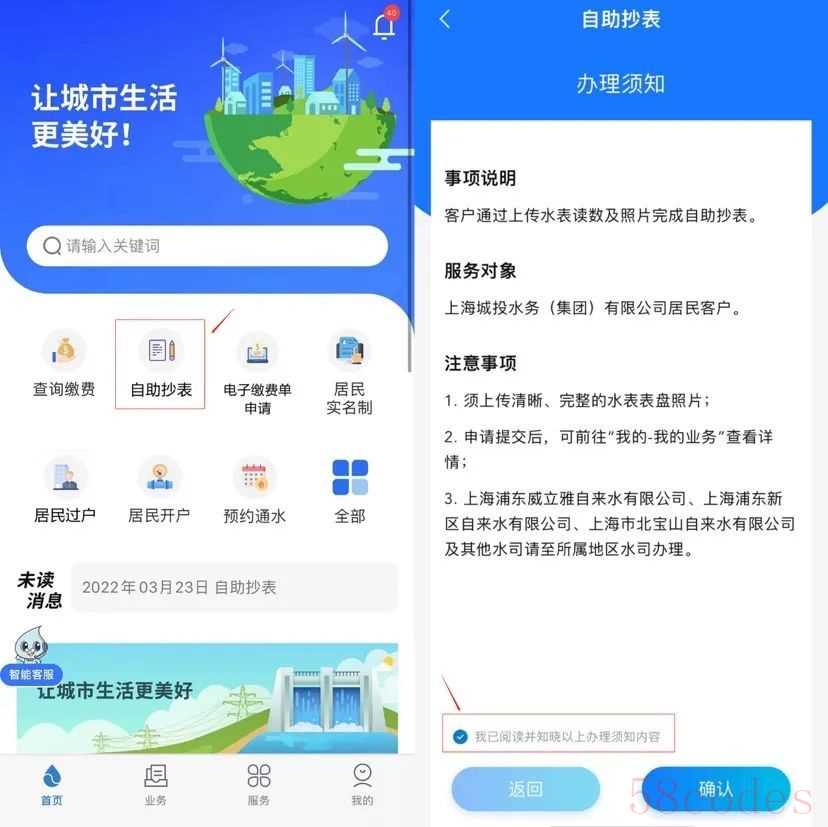Open 查询缴费 bill inquiry
Screen dimensions: 828x827
[x=64, y=364]
